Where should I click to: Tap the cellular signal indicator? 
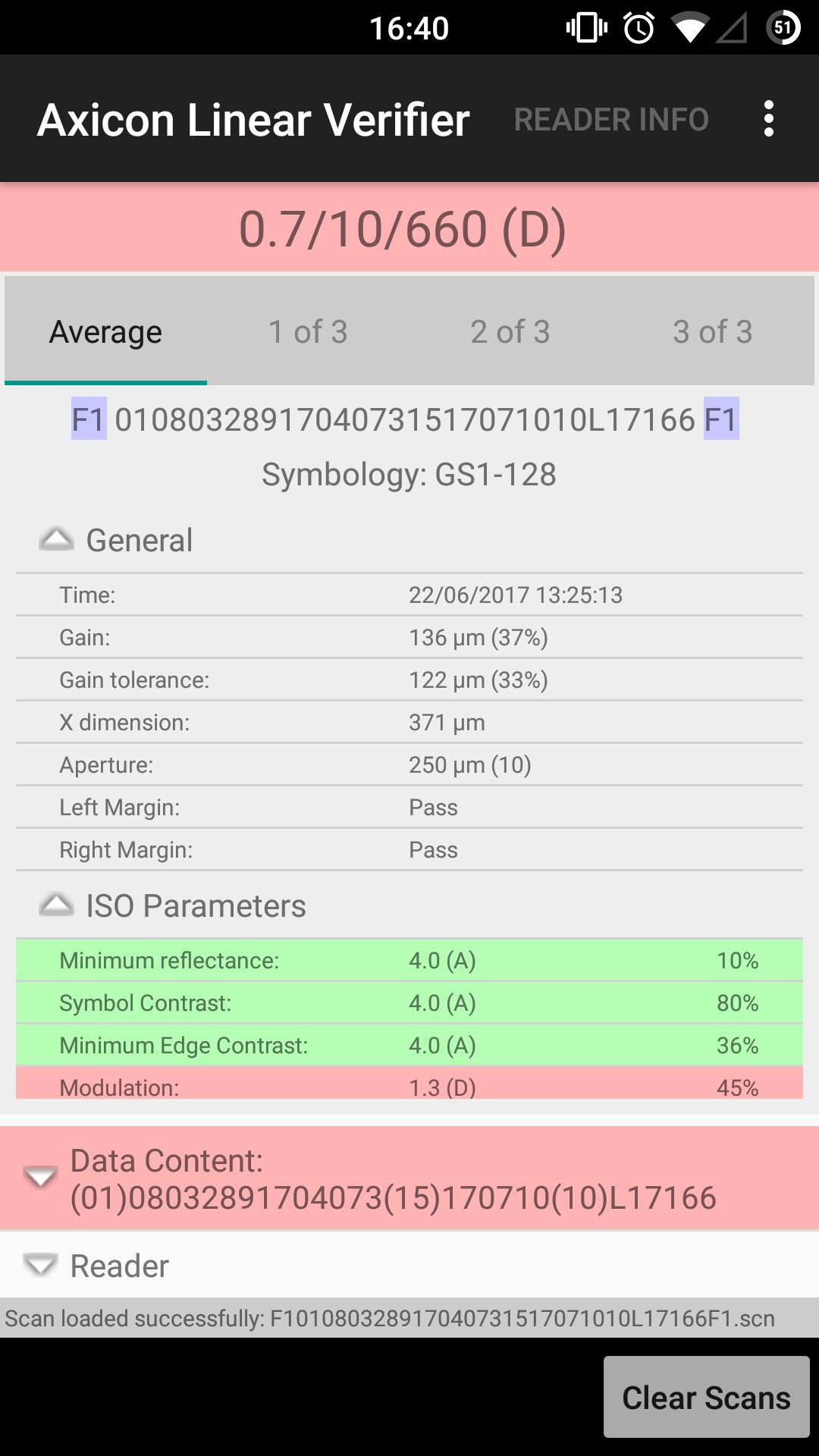point(733,27)
